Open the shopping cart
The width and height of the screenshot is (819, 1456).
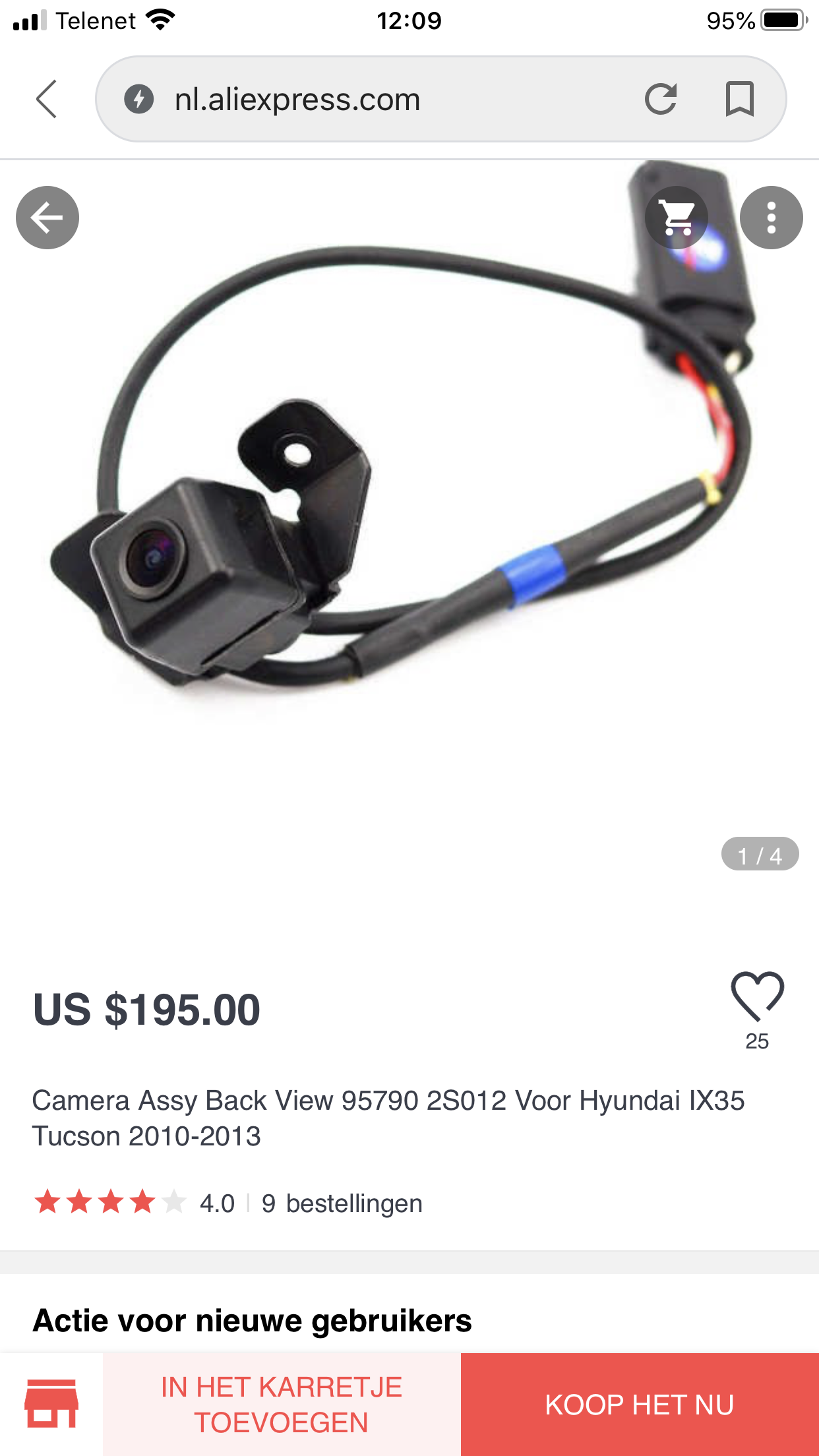click(x=677, y=218)
